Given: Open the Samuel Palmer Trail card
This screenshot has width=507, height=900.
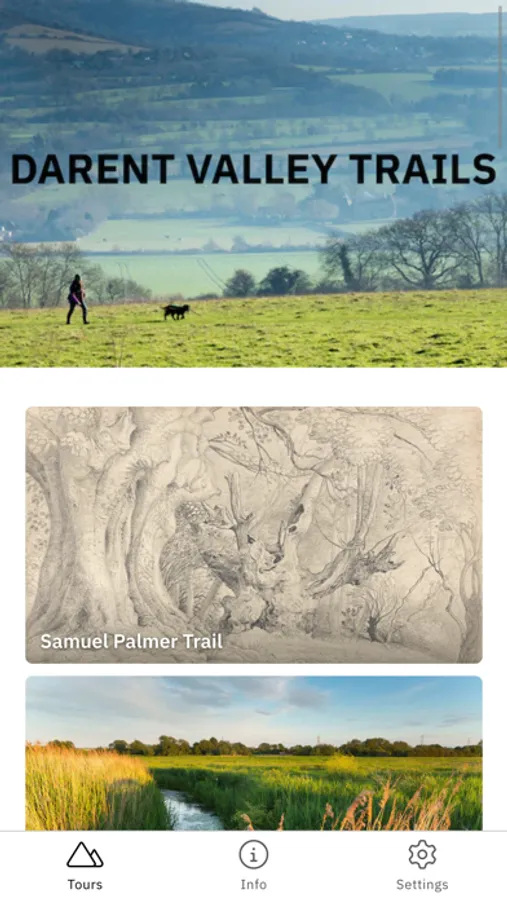Looking at the screenshot, I should point(254,535).
